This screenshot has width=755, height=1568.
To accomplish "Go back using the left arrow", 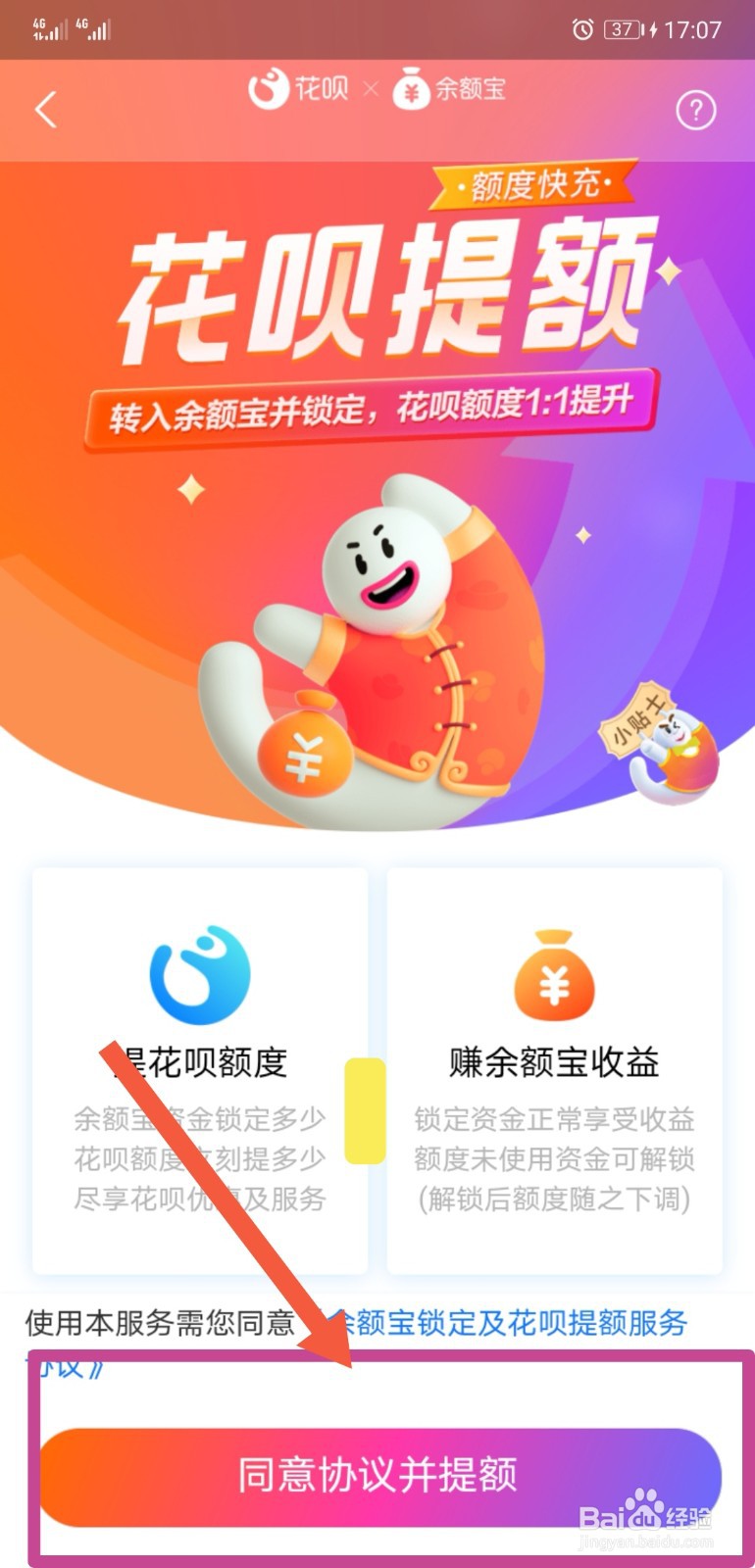I will coord(45,111).
